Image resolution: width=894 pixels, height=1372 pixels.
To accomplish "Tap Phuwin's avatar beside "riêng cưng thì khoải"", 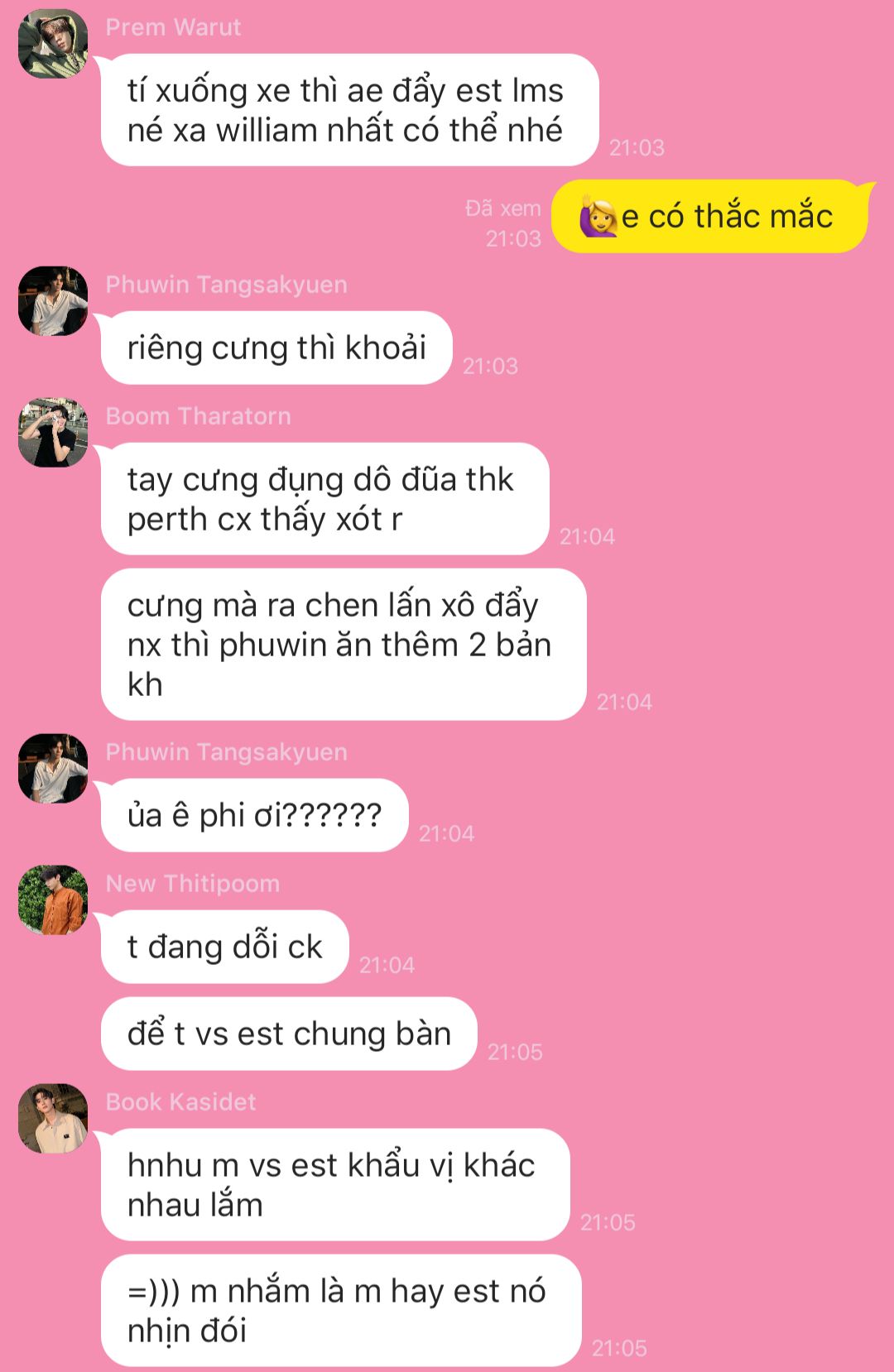I will [x=53, y=301].
